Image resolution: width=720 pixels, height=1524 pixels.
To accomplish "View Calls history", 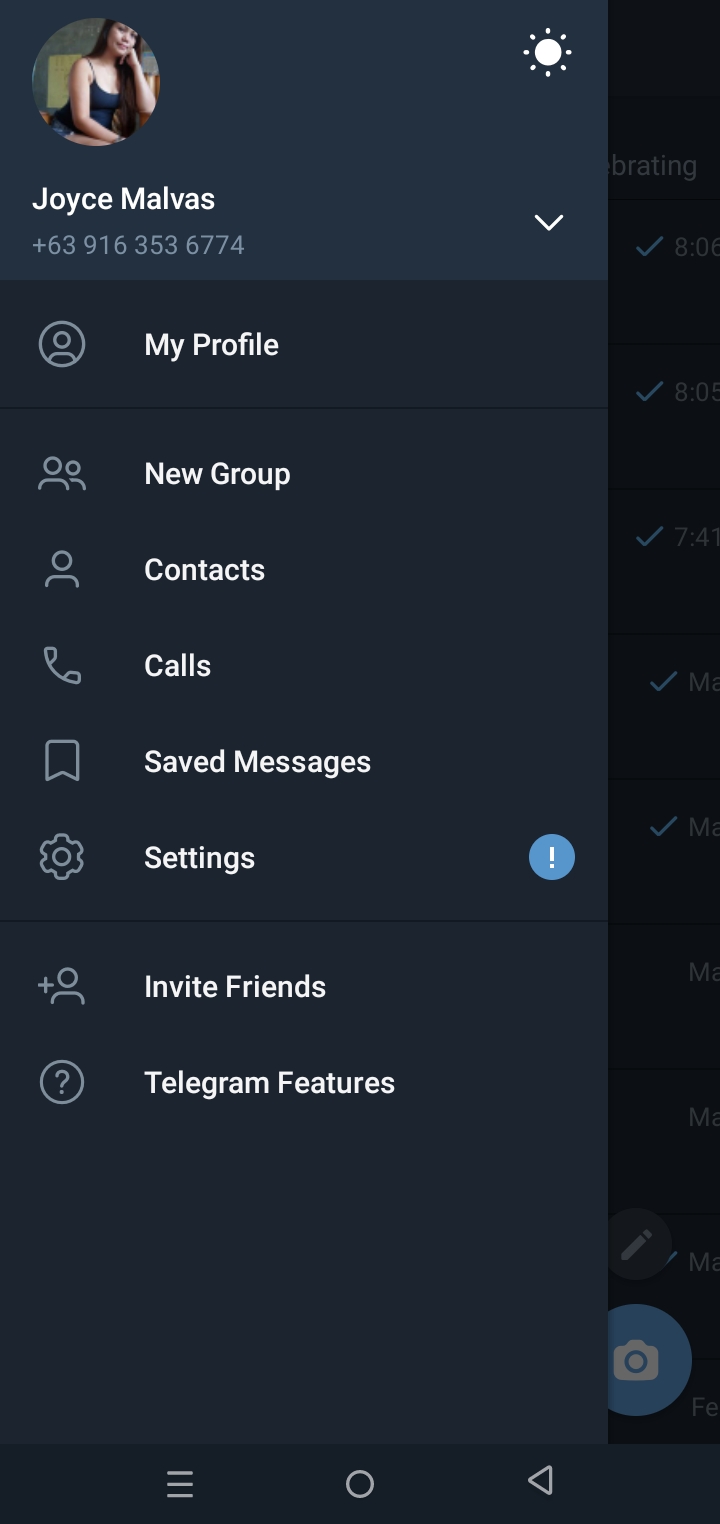I will (x=304, y=666).
